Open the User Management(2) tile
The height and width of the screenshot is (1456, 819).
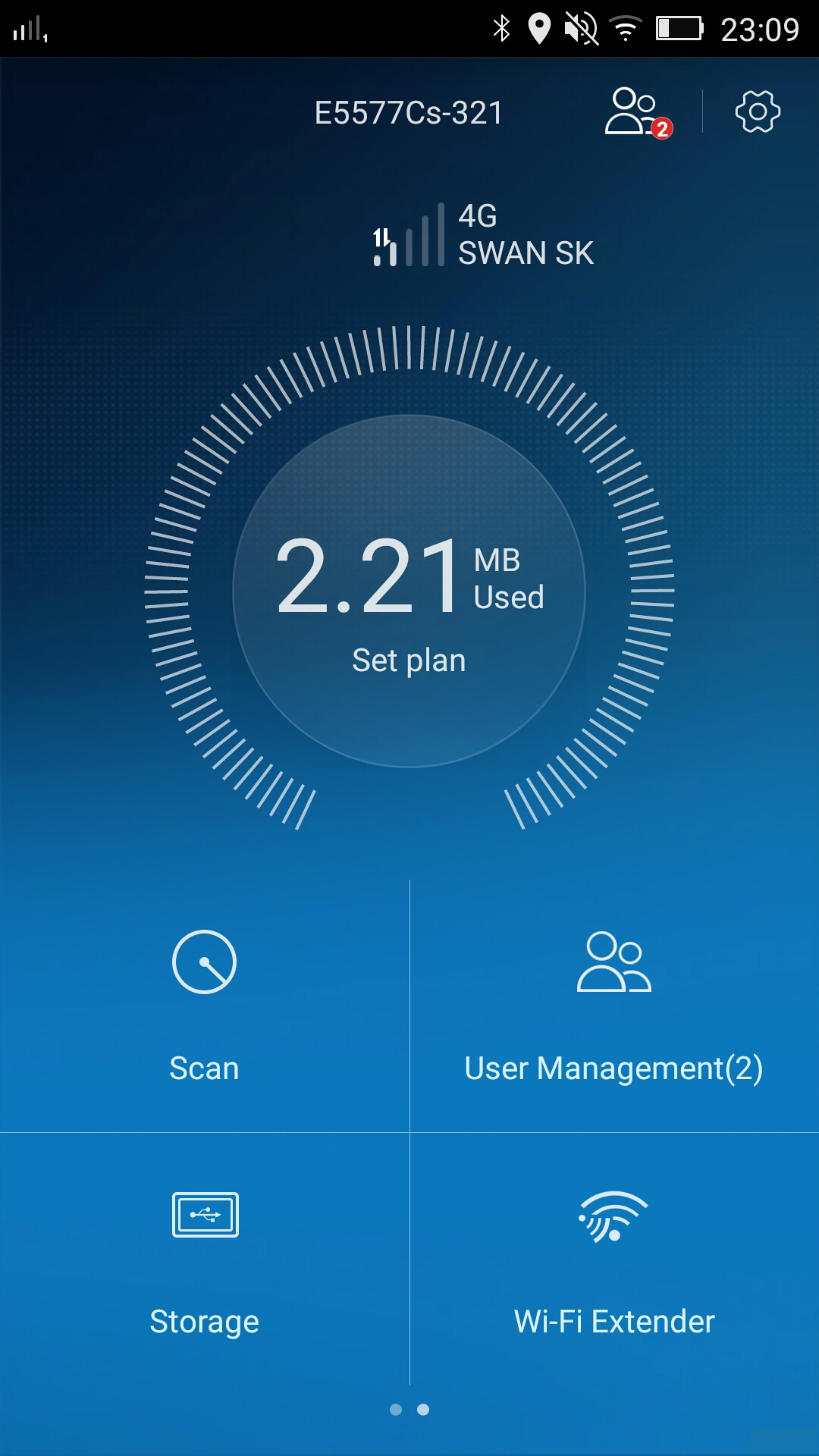click(x=613, y=1005)
